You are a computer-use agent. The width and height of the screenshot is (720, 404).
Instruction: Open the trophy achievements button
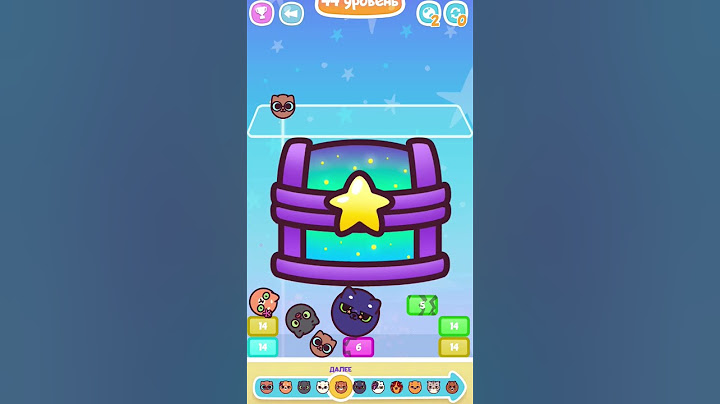pos(261,13)
